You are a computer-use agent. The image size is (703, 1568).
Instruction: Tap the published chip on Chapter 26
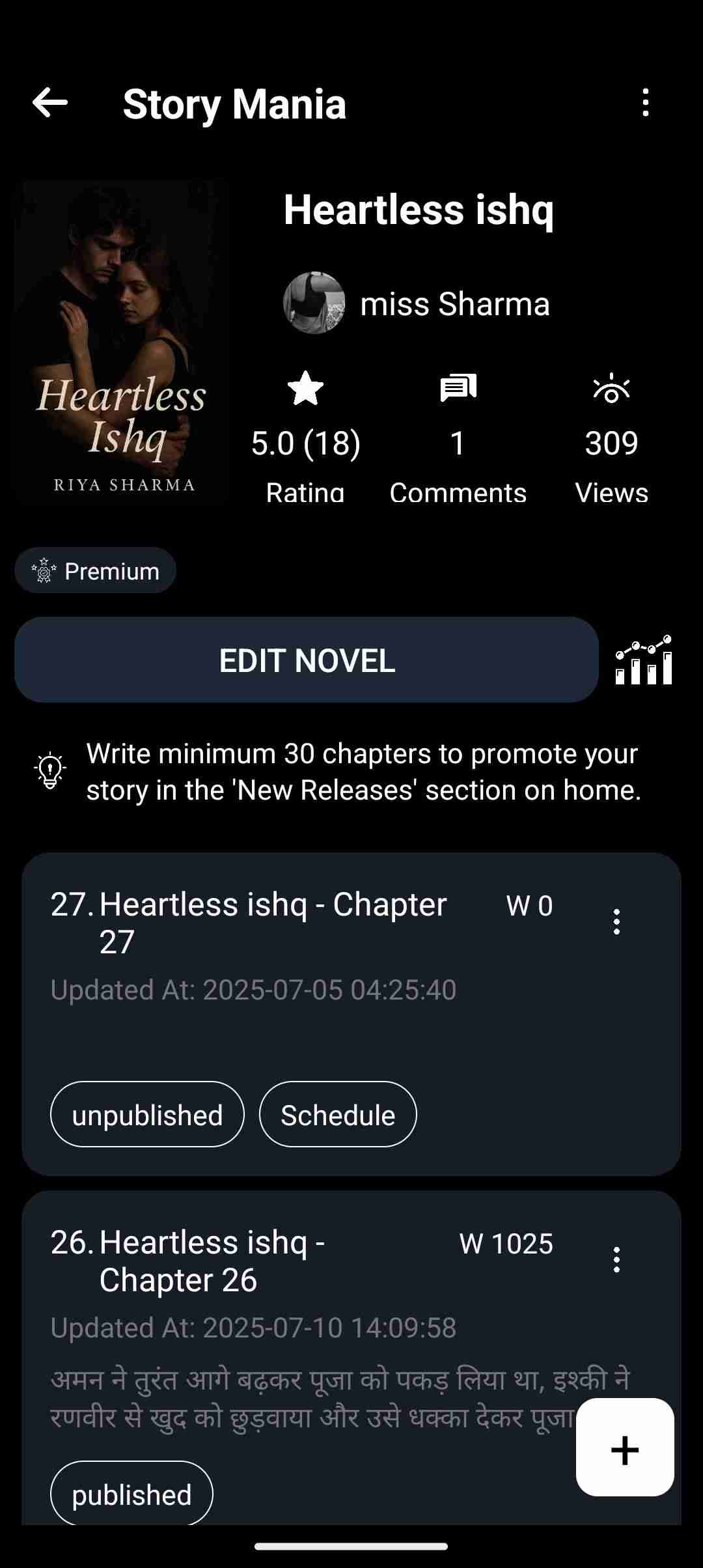(131, 1494)
